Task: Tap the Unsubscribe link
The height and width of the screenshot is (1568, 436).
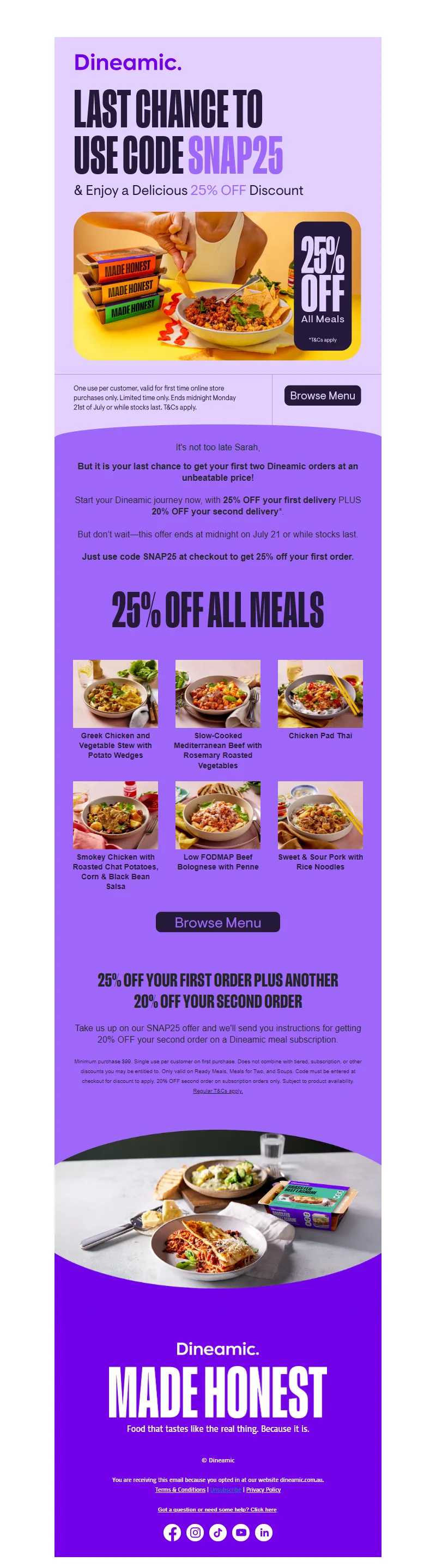Action: click(225, 1490)
